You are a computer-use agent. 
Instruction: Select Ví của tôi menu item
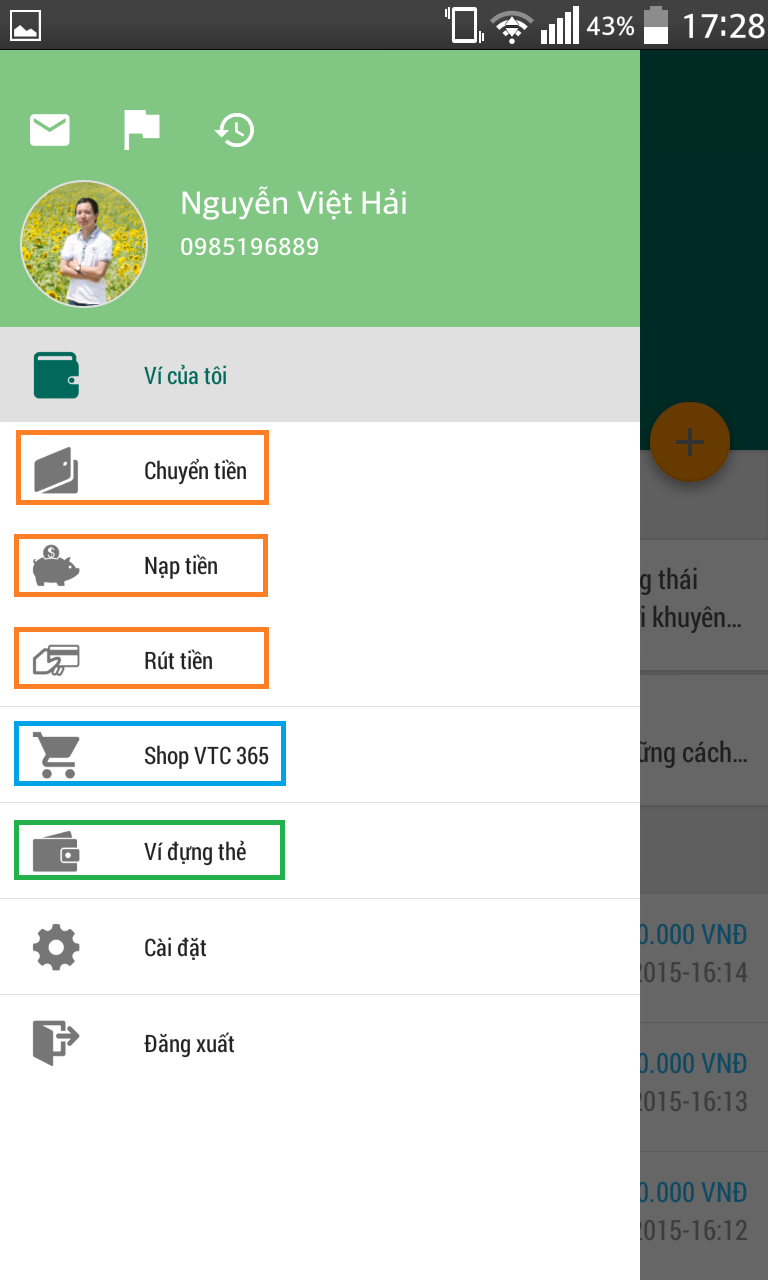click(185, 376)
